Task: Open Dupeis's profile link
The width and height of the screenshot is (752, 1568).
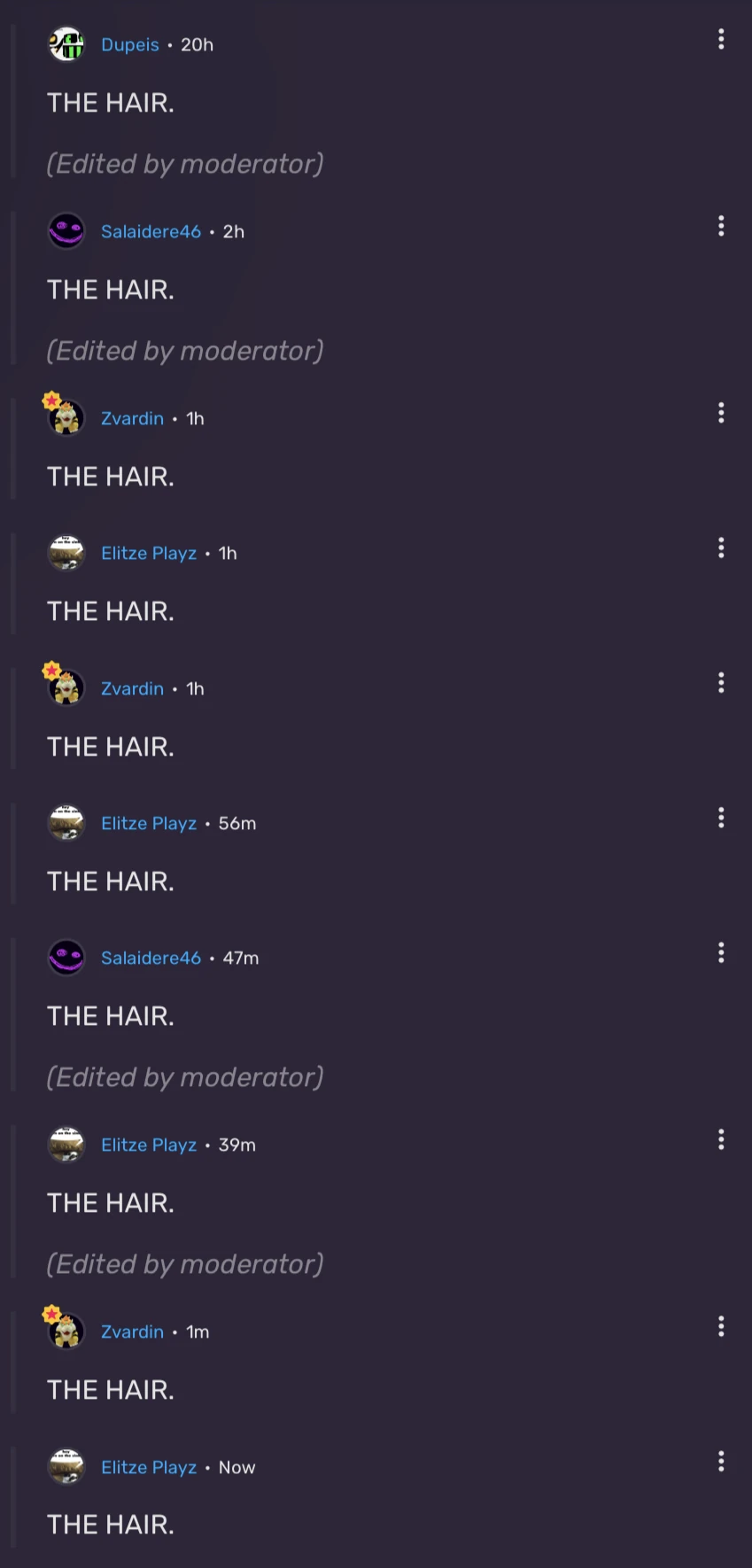Action: (129, 44)
